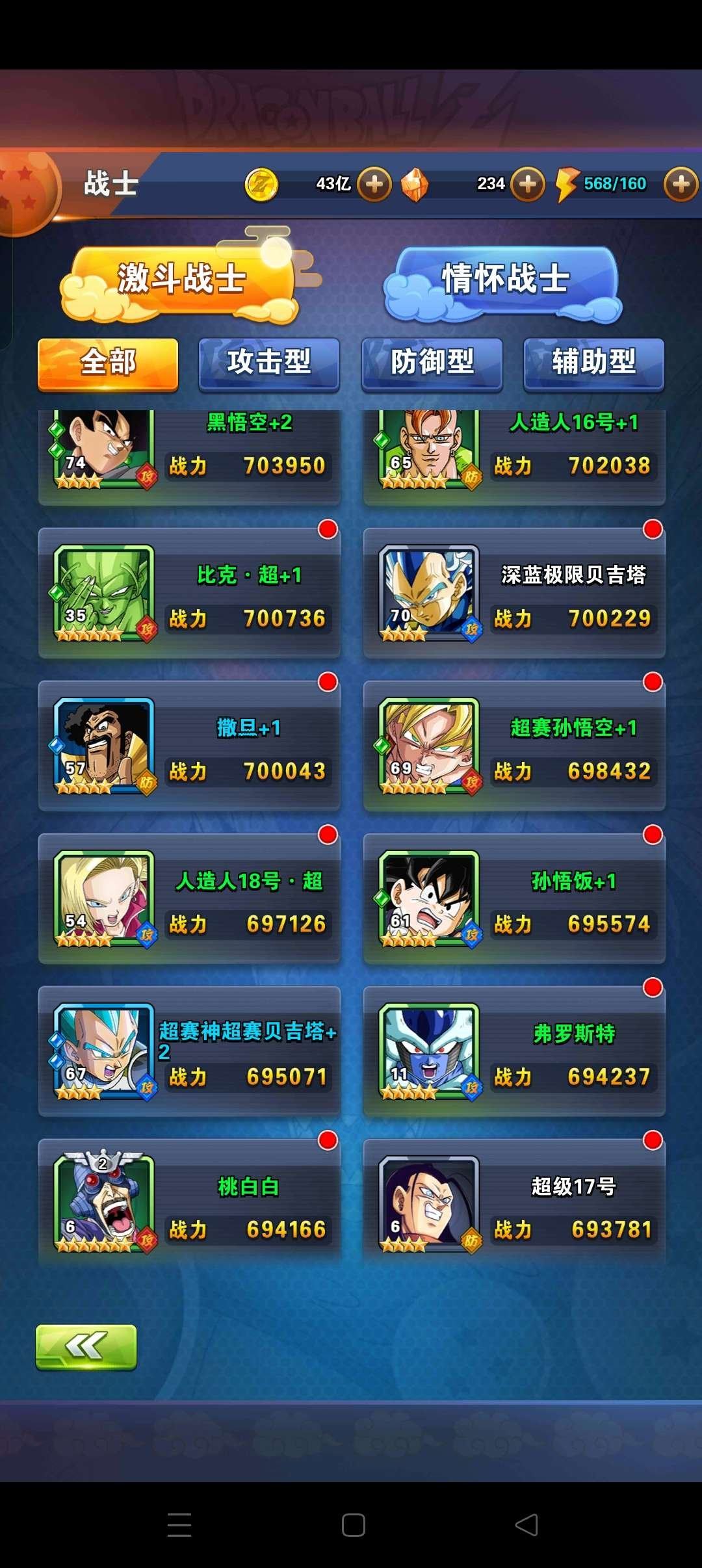Open the 弗罗斯特 warrior card
Screen dimensions: 702x1568
[514, 1052]
